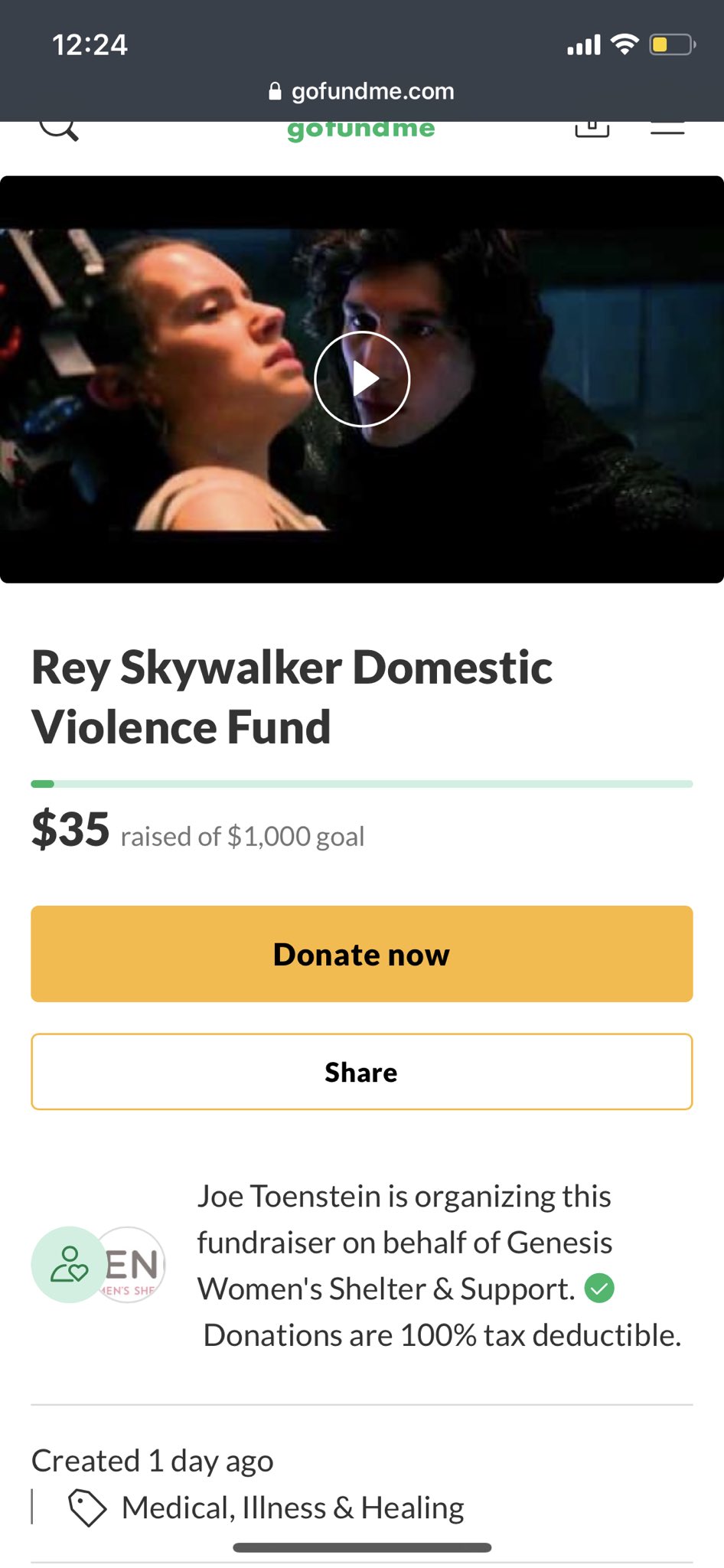Tap the Donate now button
Image resolution: width=724 pixels, height=1568 pixels.
point(362,954)
